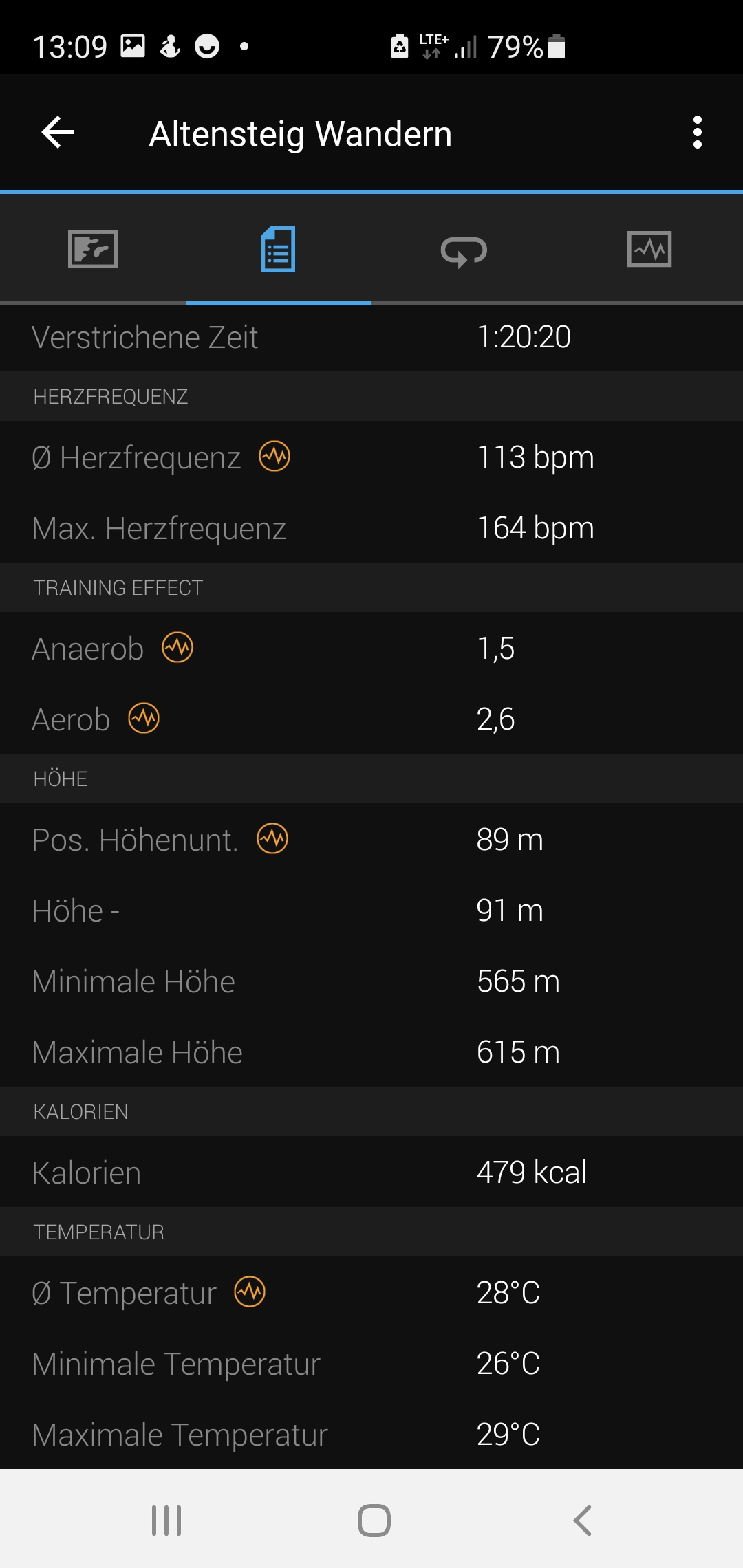Tap the system home button
The width and height of the screenshot is (743, 1568).
374,1520
